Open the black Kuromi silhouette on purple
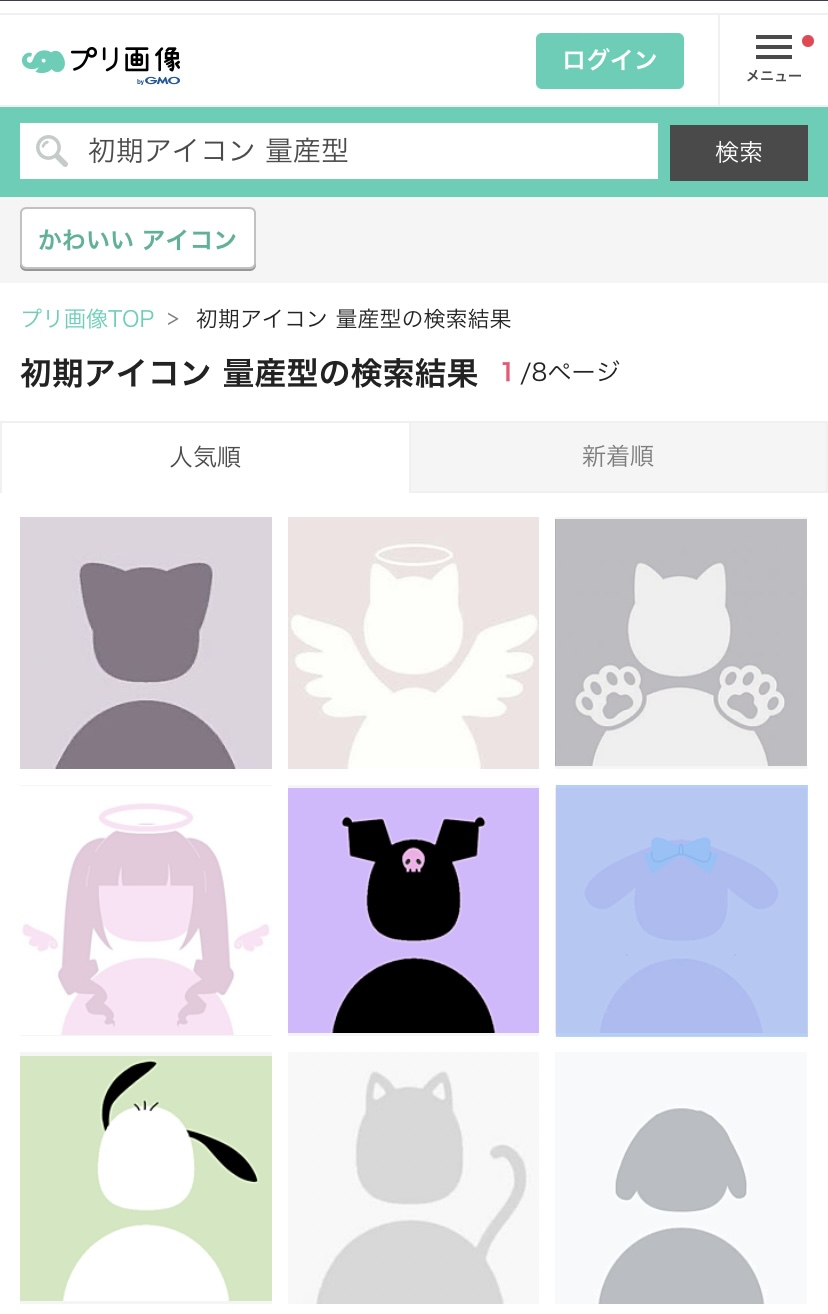This screenshot has height=1314, width=828. (413, 910)
